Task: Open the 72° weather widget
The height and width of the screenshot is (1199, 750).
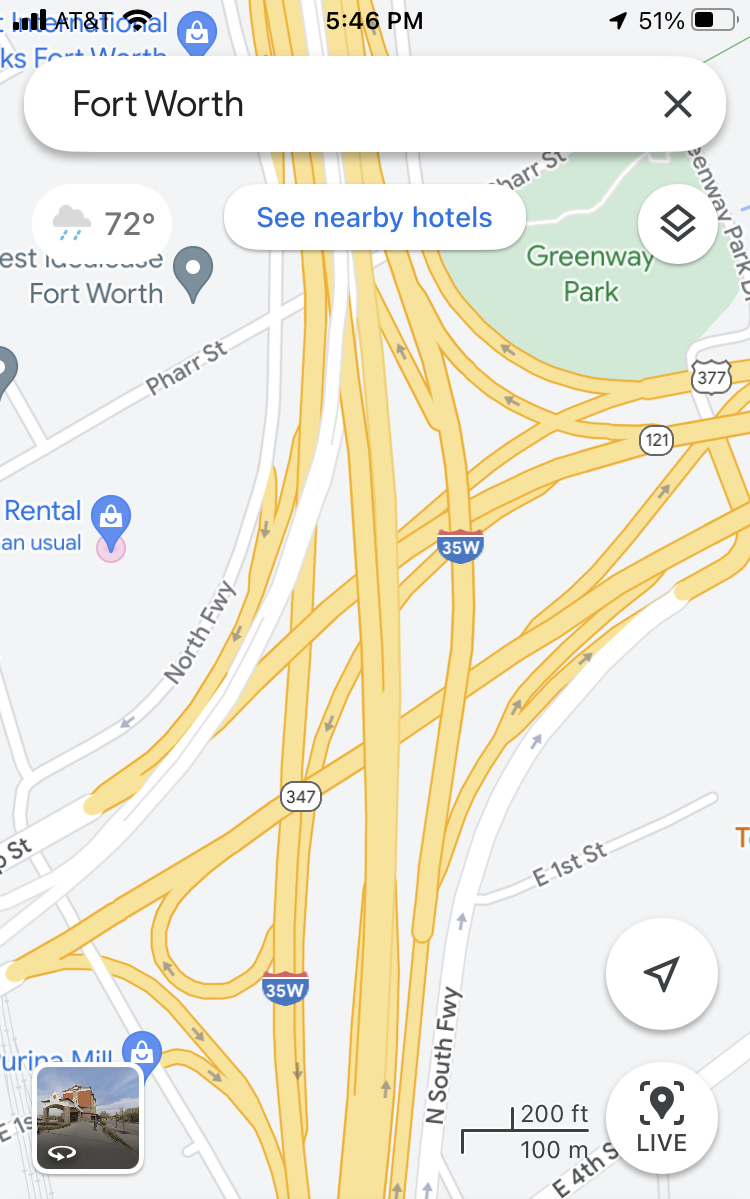Action: (x=102, y=223)
